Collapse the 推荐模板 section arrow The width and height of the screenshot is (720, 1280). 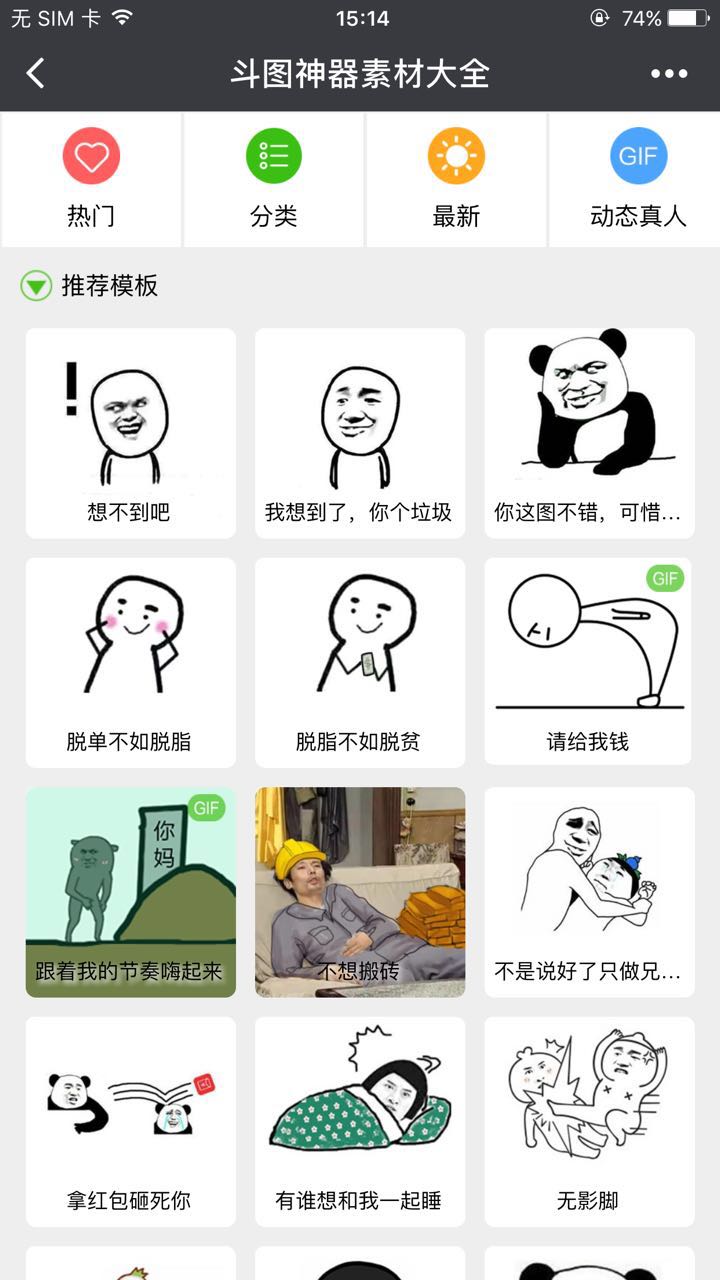(36, 287)
